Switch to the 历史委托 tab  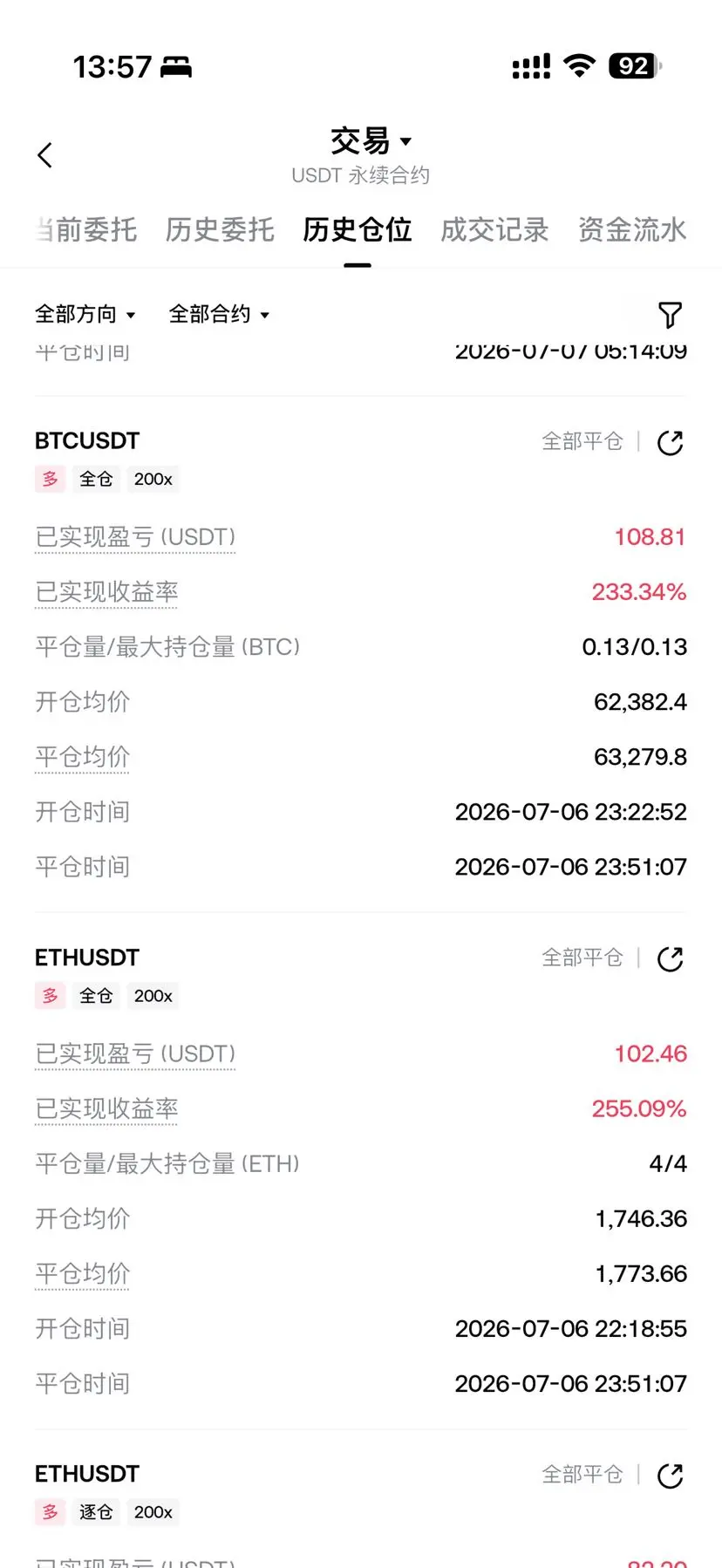(x=220, y=230)
